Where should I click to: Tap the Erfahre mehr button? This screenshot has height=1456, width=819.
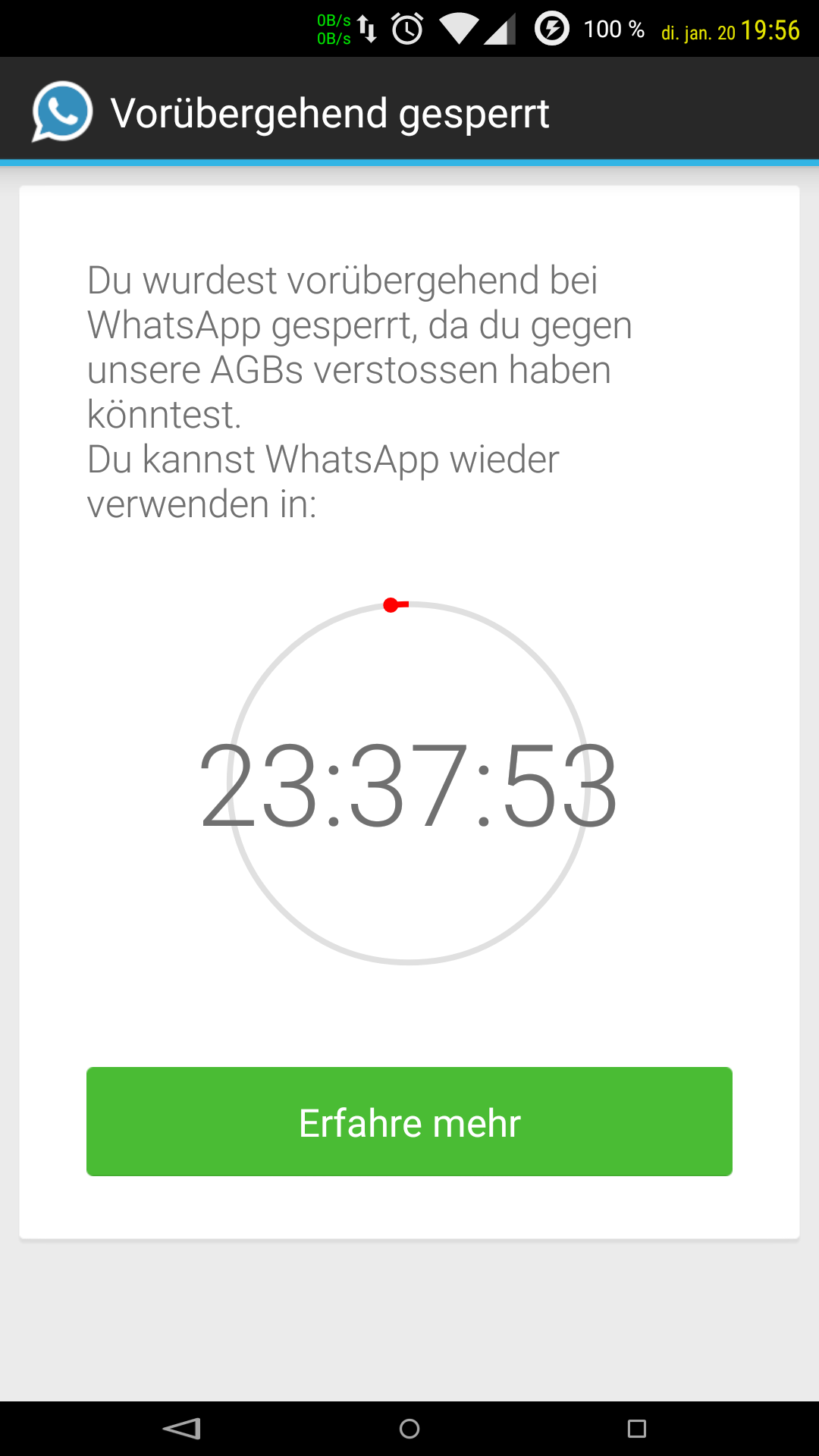409,1122
